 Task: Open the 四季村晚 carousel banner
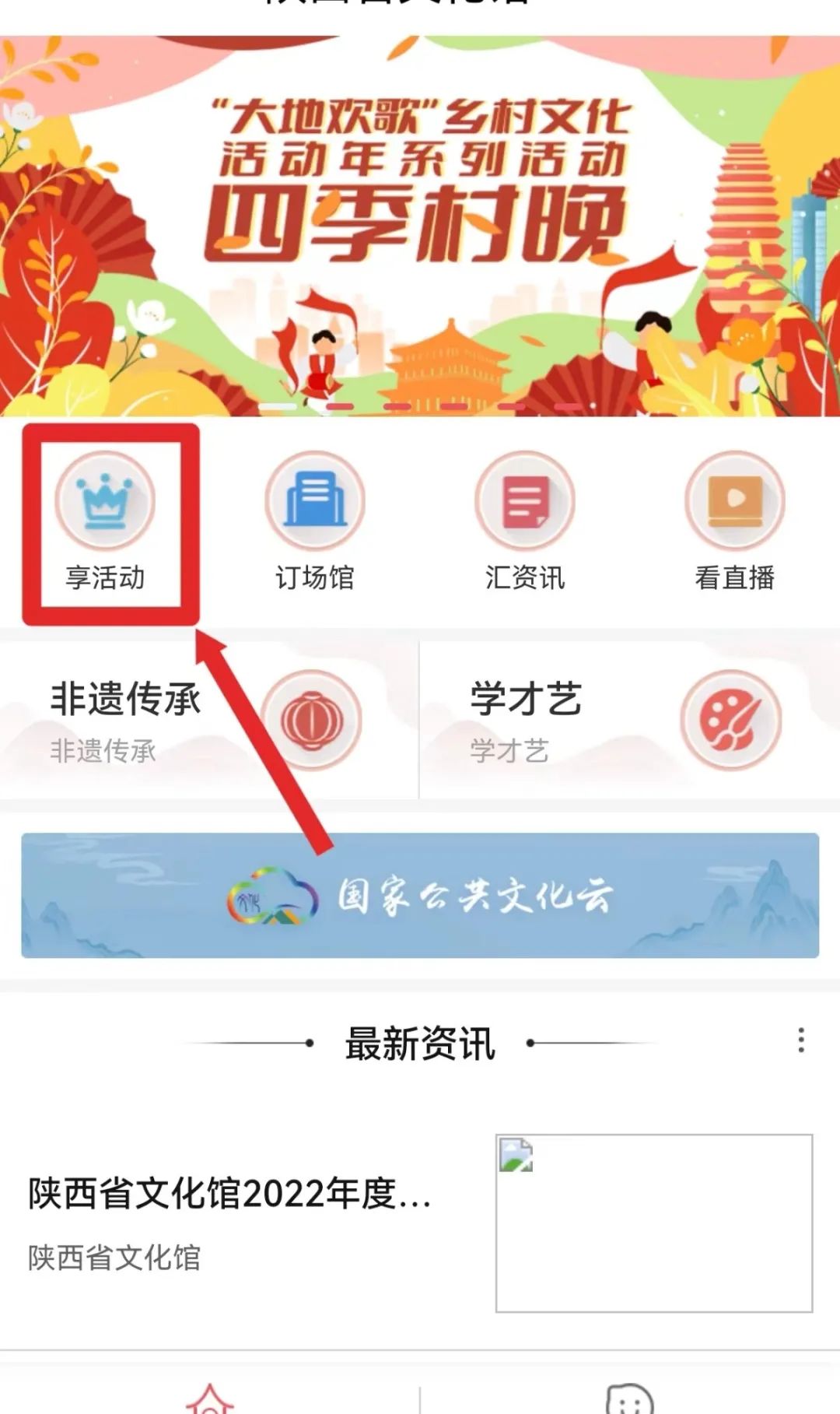[420, 226]
